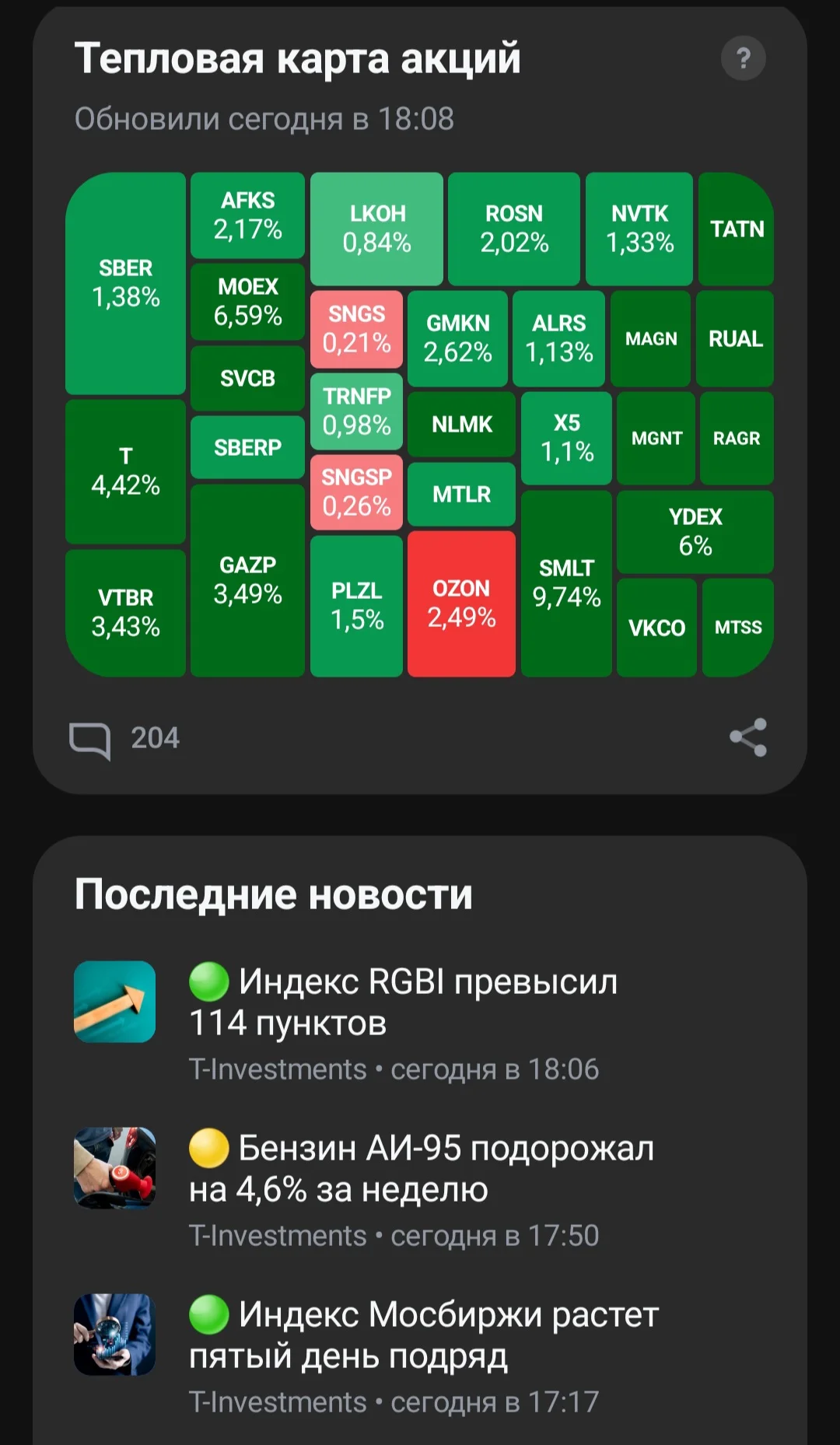Open the OZON 2,49% red tile
The height and width of the screenshot is (1445, 840).
[461, 604]
